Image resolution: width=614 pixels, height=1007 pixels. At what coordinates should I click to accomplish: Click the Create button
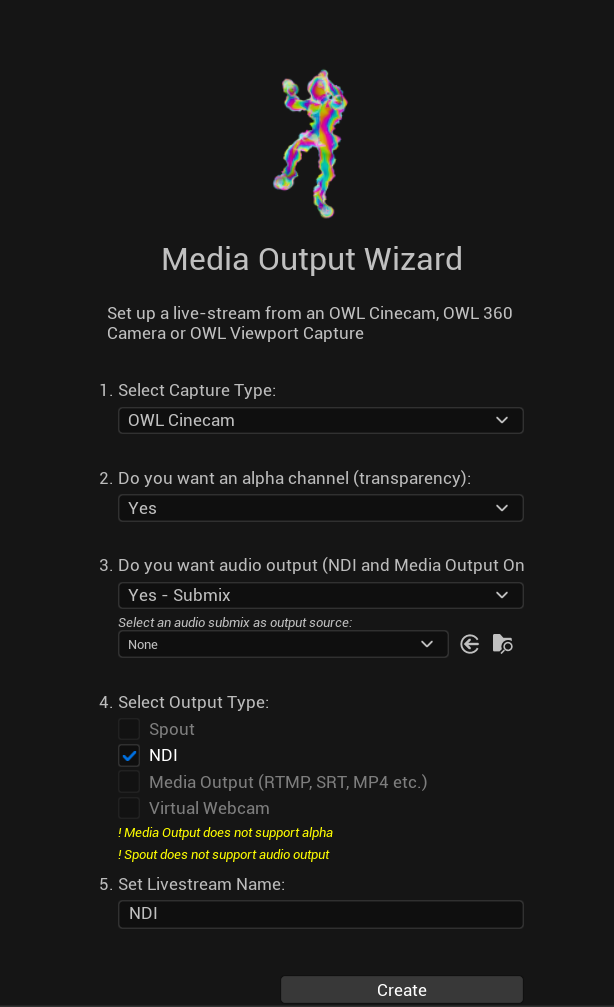pos(401,990)
